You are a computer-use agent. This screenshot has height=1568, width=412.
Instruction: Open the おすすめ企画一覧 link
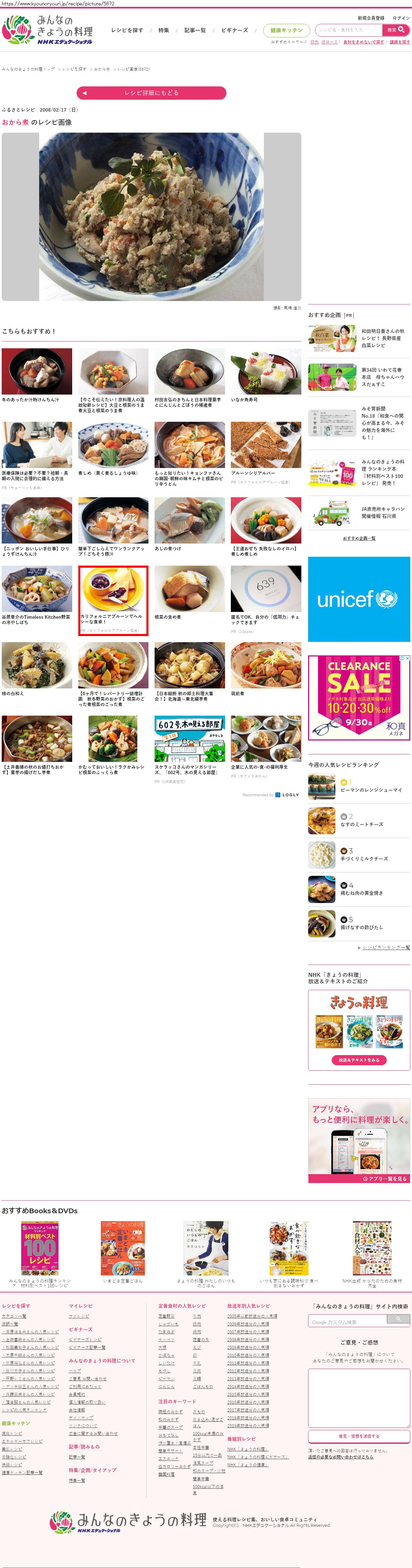pyautogui.click(x=359, y=538)
